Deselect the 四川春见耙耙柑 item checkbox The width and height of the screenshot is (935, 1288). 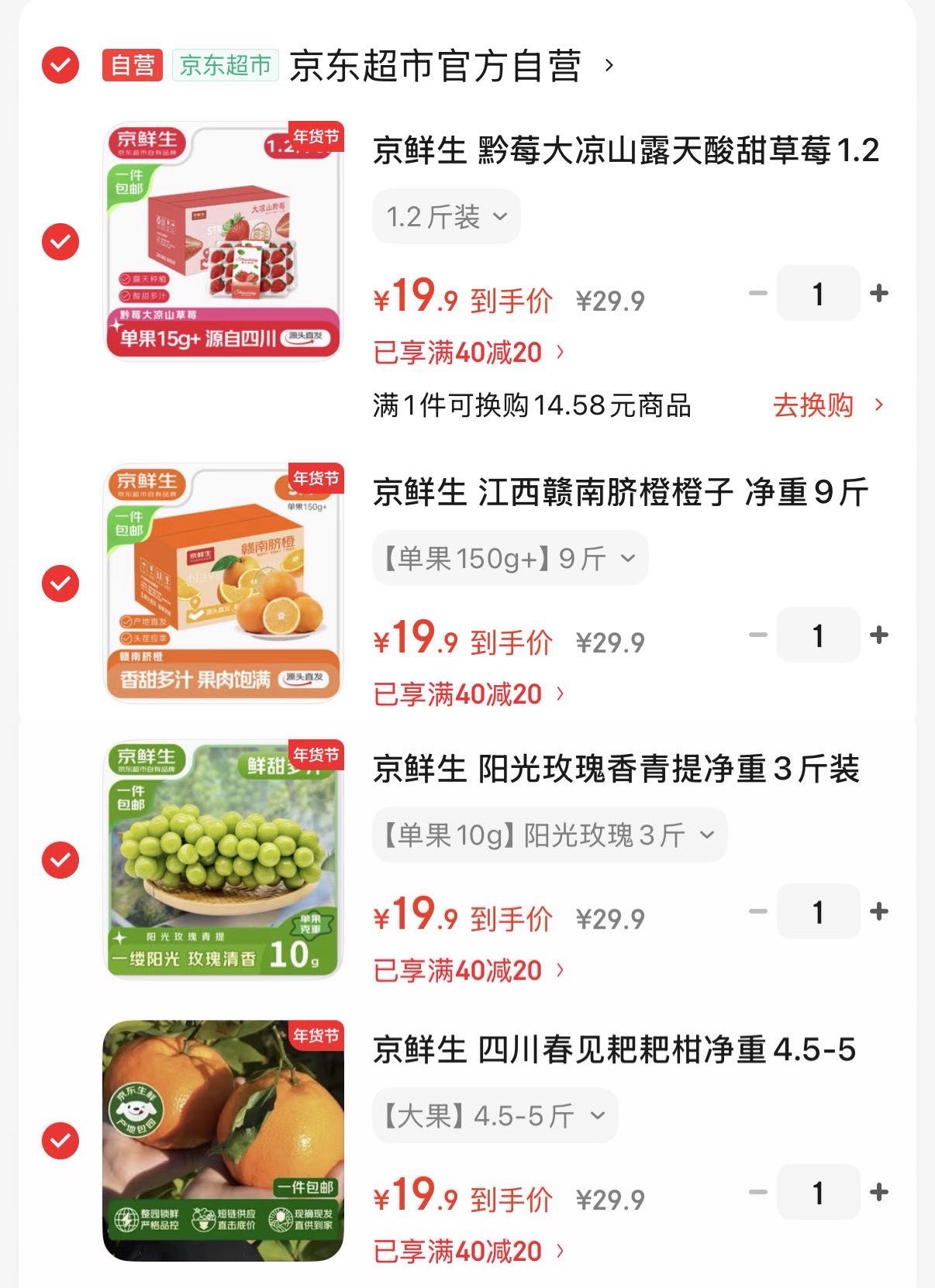[60, 1140]
